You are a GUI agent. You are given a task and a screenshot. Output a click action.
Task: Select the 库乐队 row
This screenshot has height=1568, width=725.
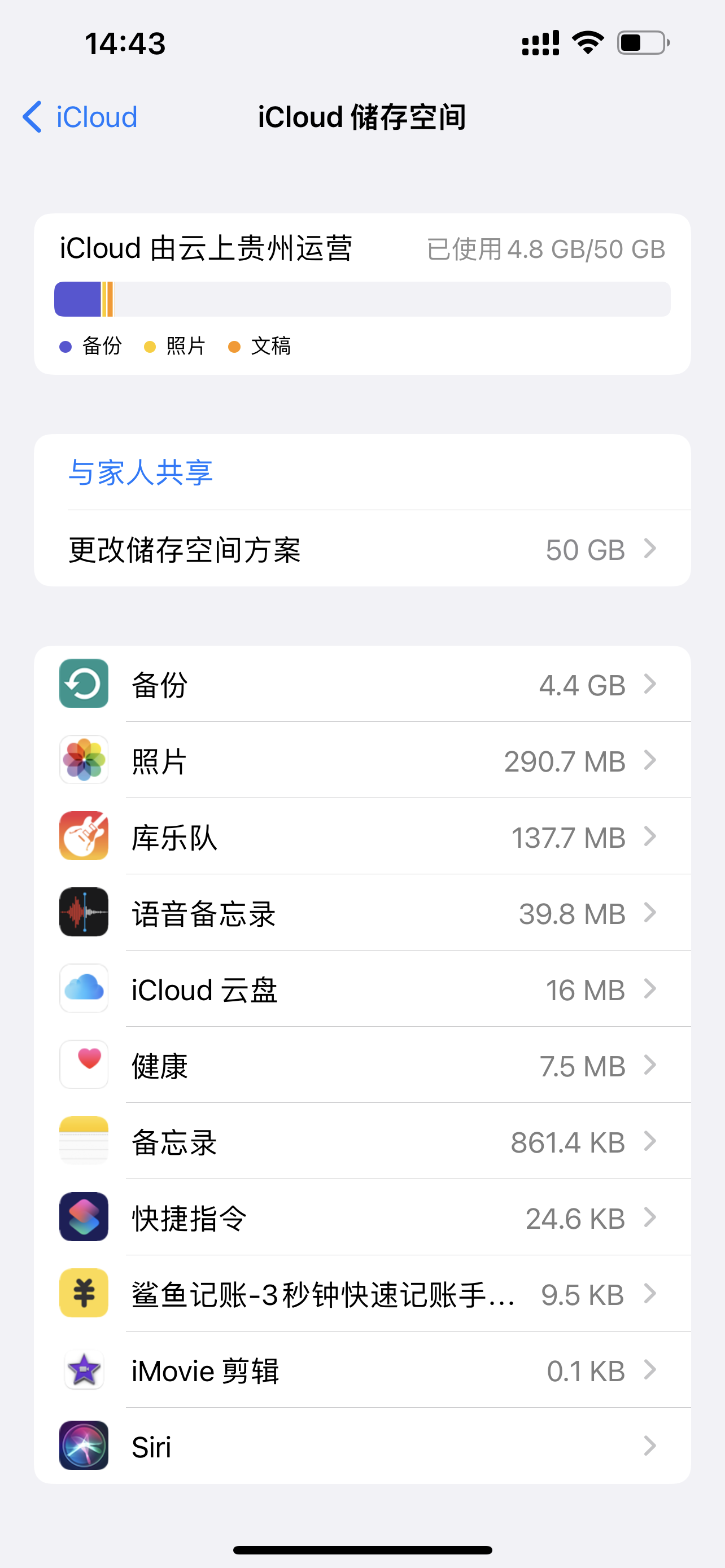362,837
